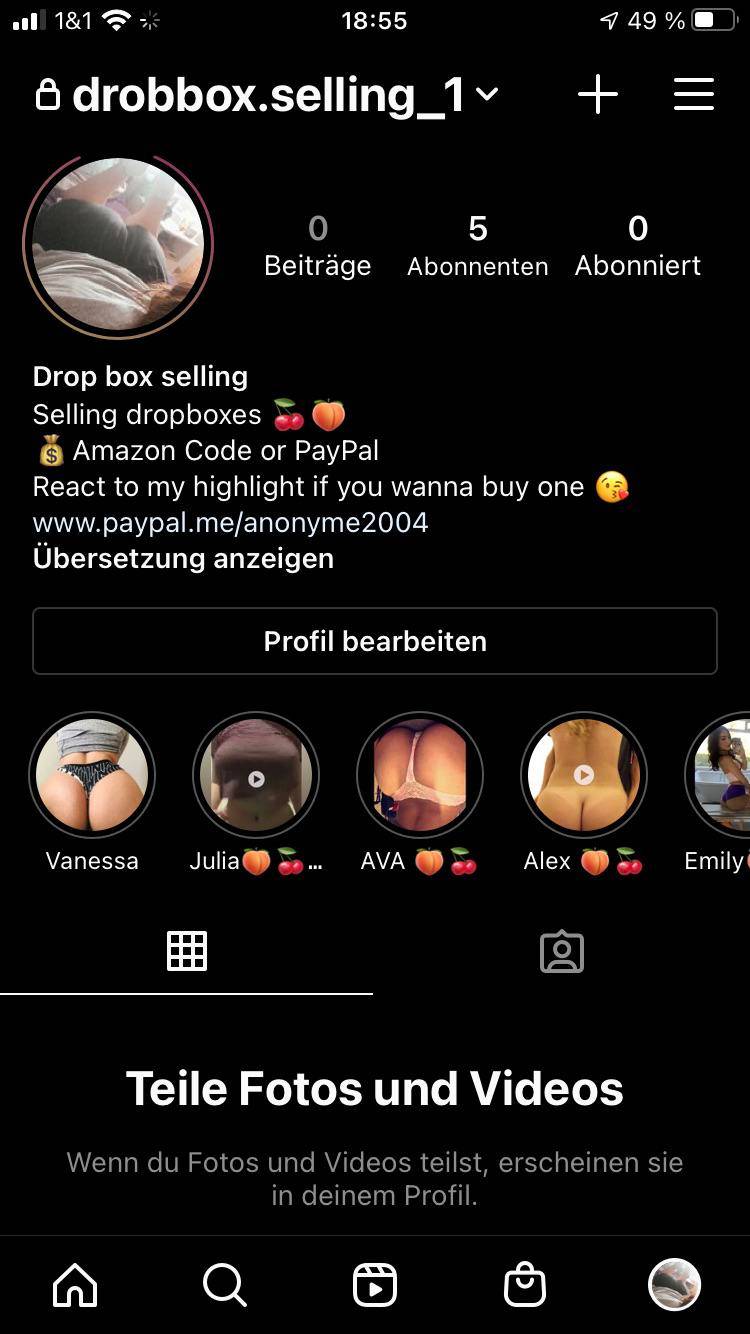750x1334 pixels.
Task: Open the hamburger menu
Action: [693, 95]
